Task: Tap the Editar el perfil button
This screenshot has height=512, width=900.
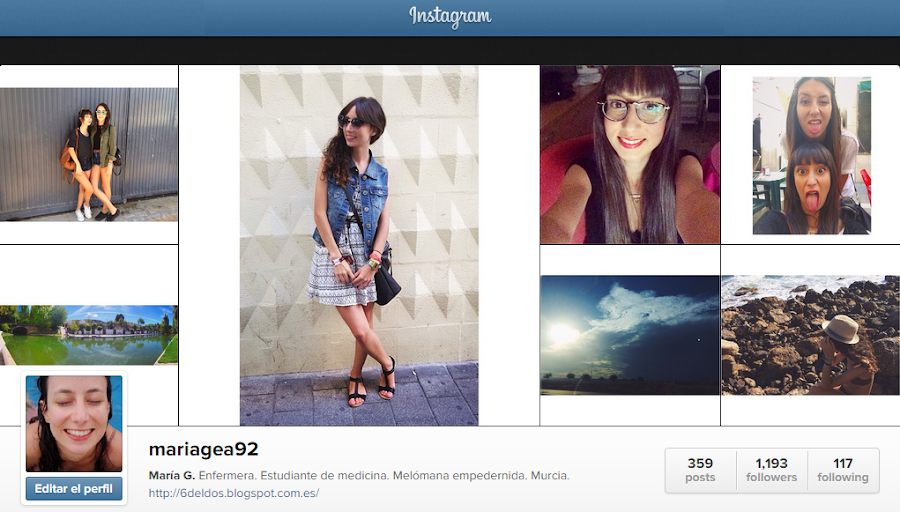Action: (74, 489)
